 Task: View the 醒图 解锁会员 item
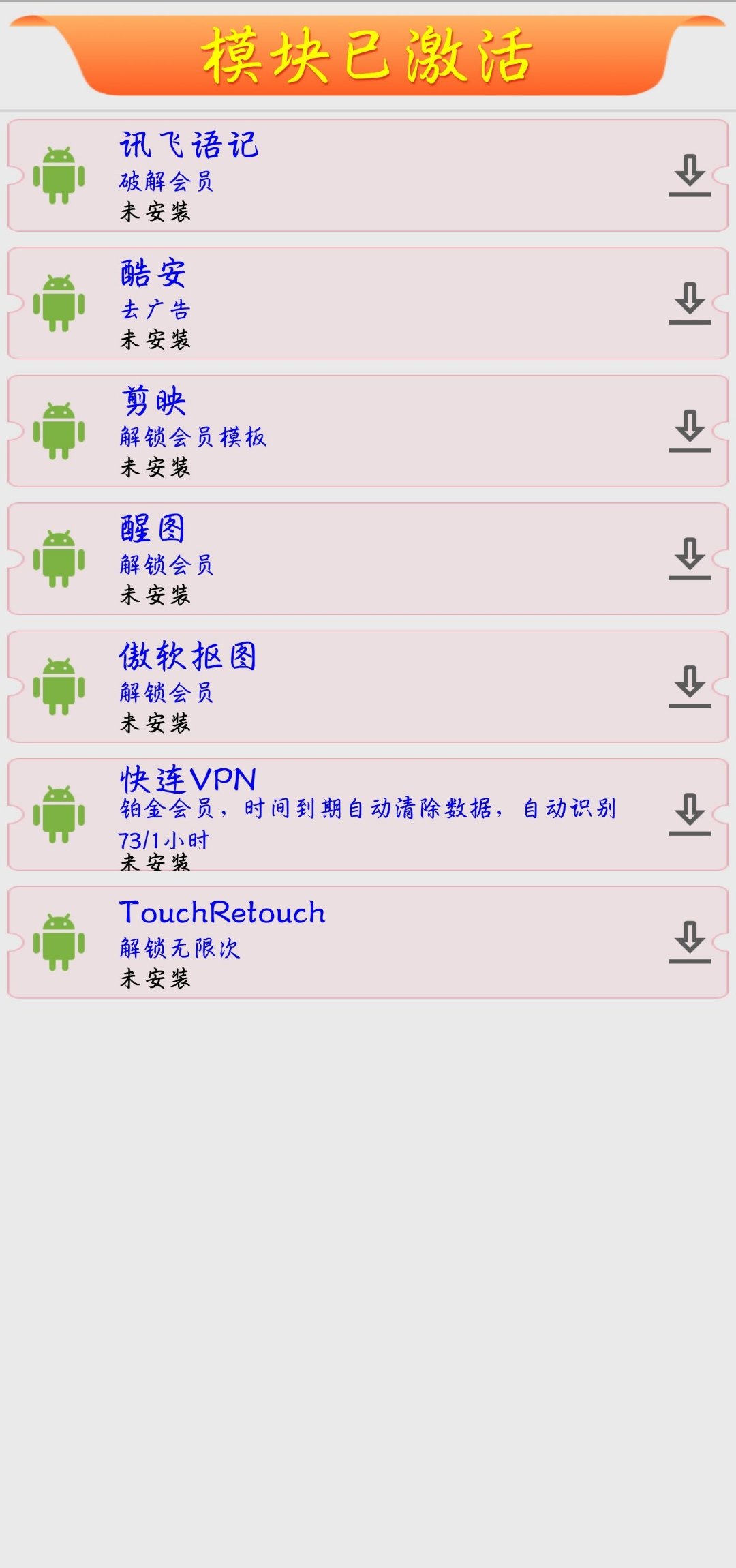pos(341,559)
